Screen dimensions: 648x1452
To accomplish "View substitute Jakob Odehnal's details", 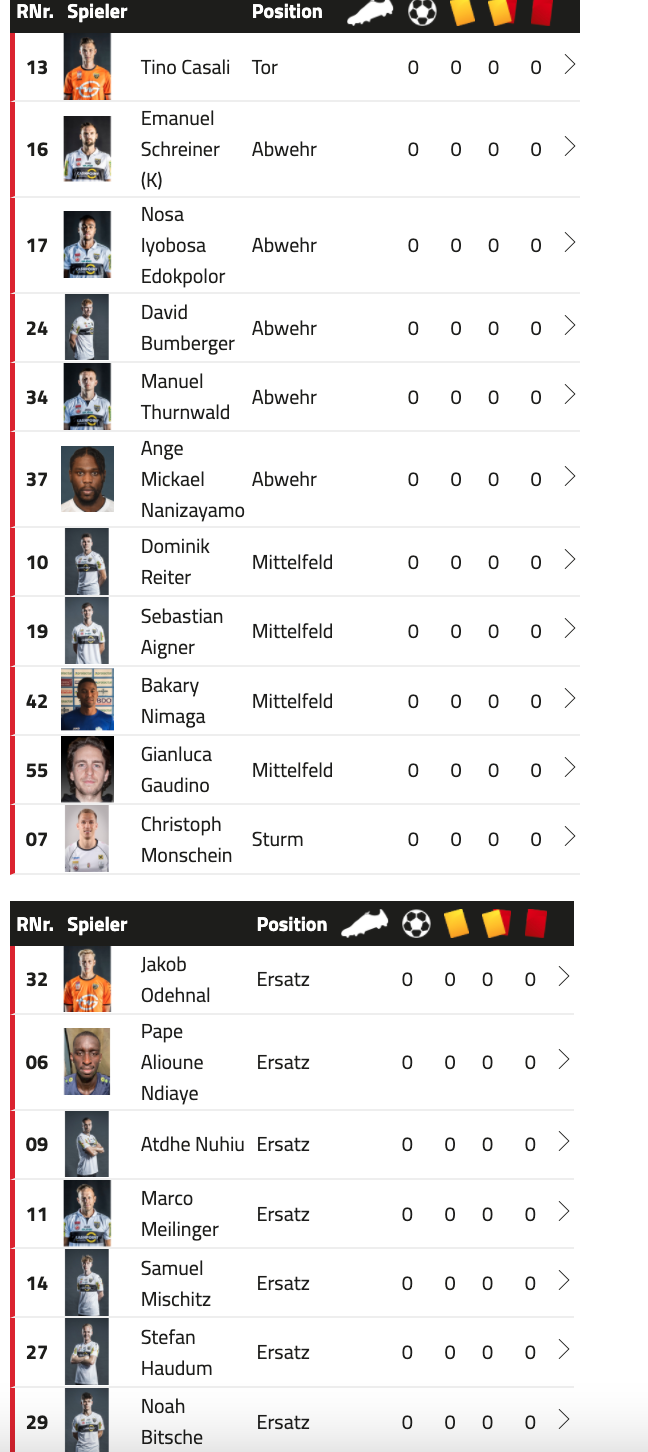I will click(x=292, y=980).
